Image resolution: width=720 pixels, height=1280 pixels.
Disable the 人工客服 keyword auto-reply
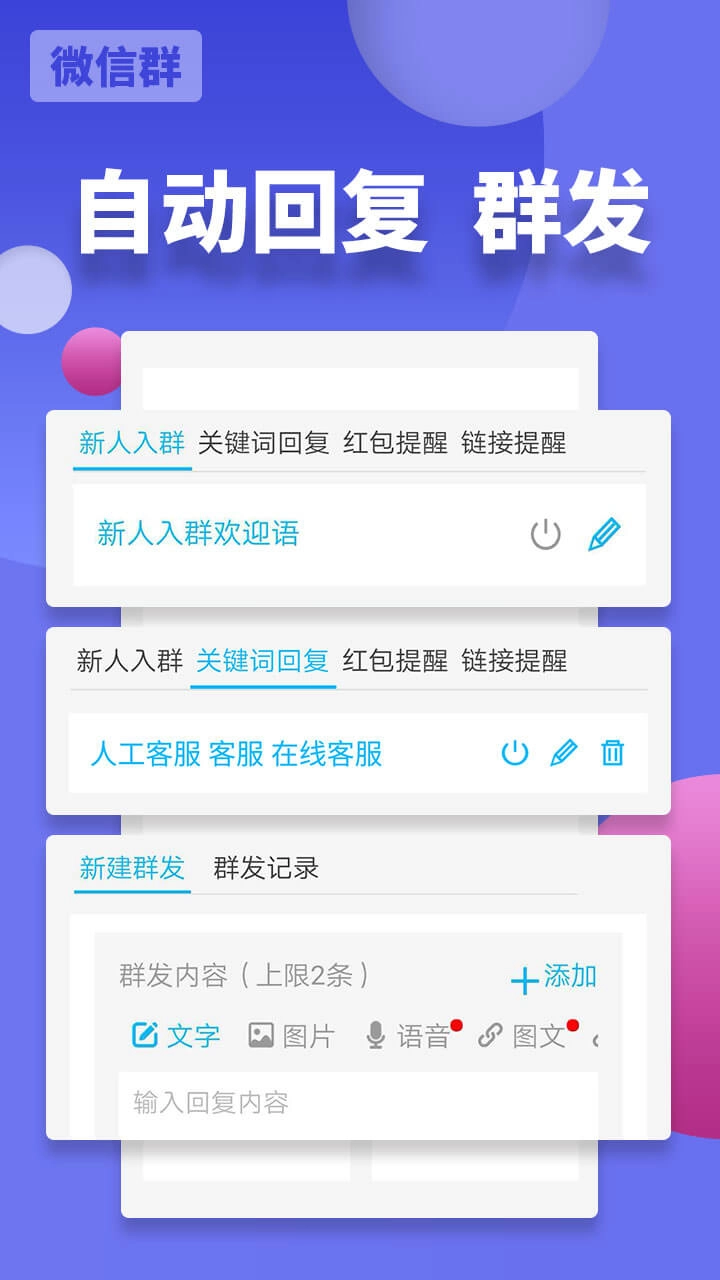point(516,754)
